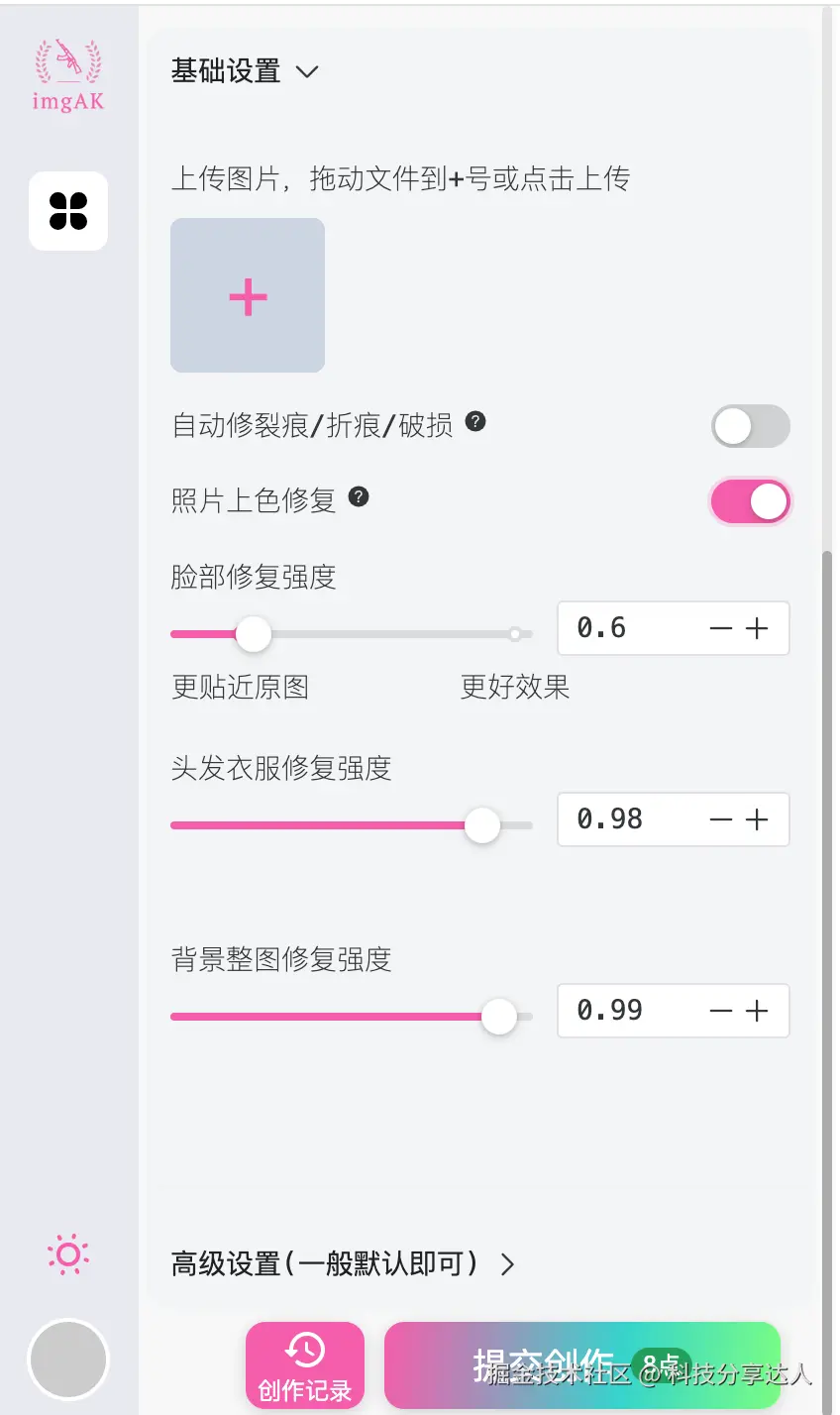Show help for 自动修裂痕/折痕/破损
Screen dimensions: 840x1415
[x=475, y=422]
